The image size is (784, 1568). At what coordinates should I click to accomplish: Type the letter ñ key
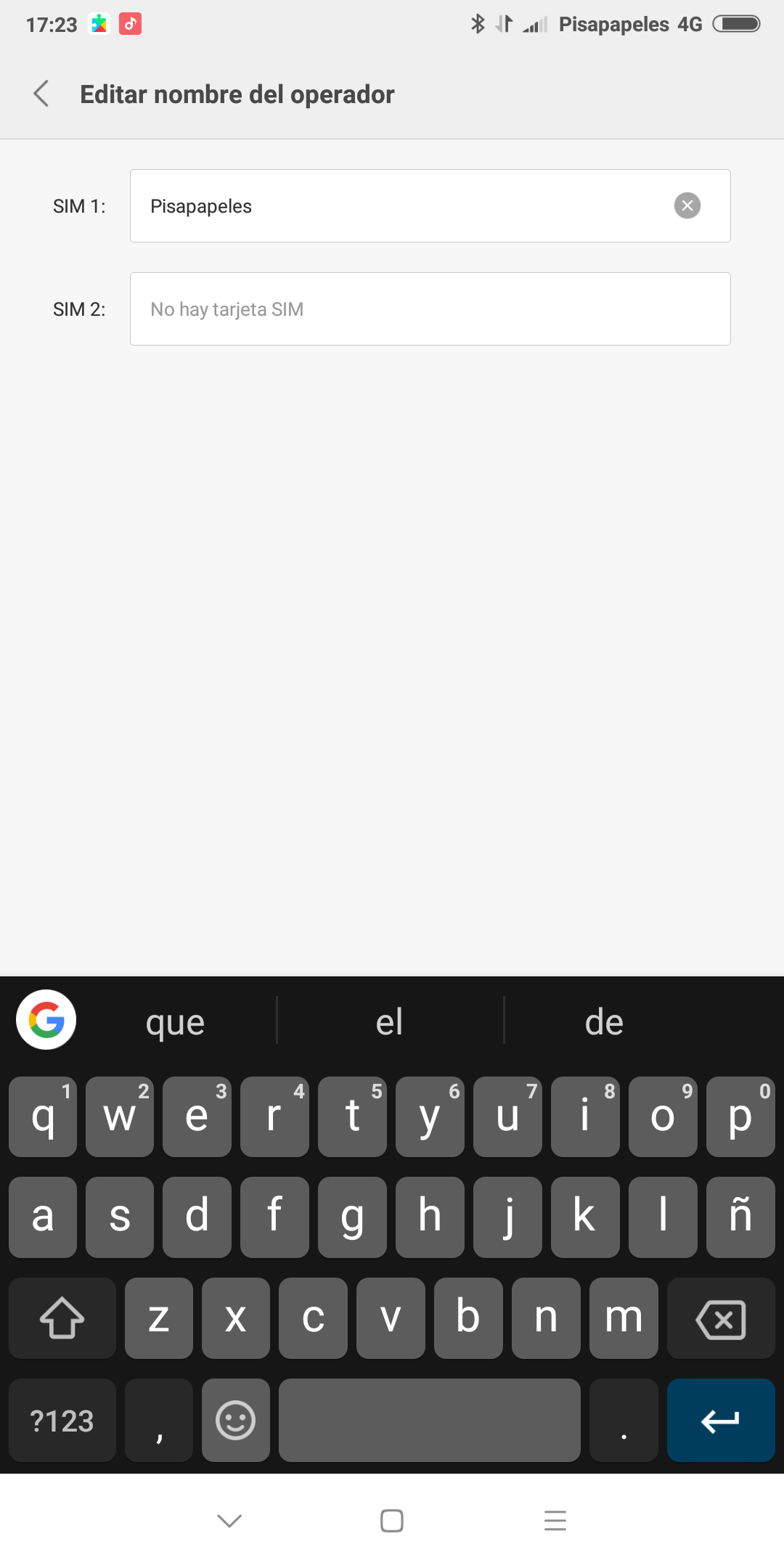point(740,1217)
